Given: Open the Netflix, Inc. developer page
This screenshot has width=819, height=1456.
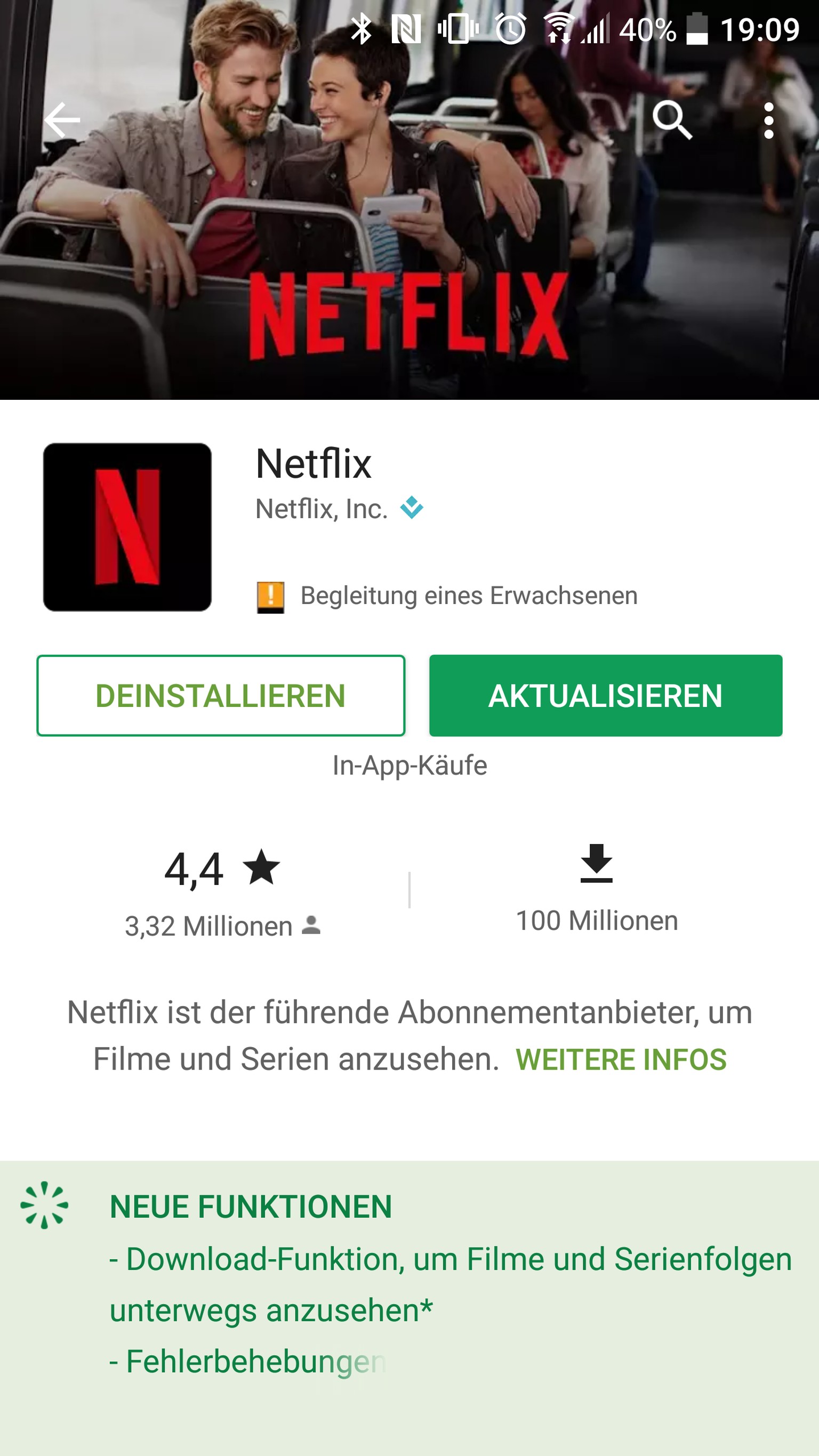Looking at the screenshot, I should (322, 509).
